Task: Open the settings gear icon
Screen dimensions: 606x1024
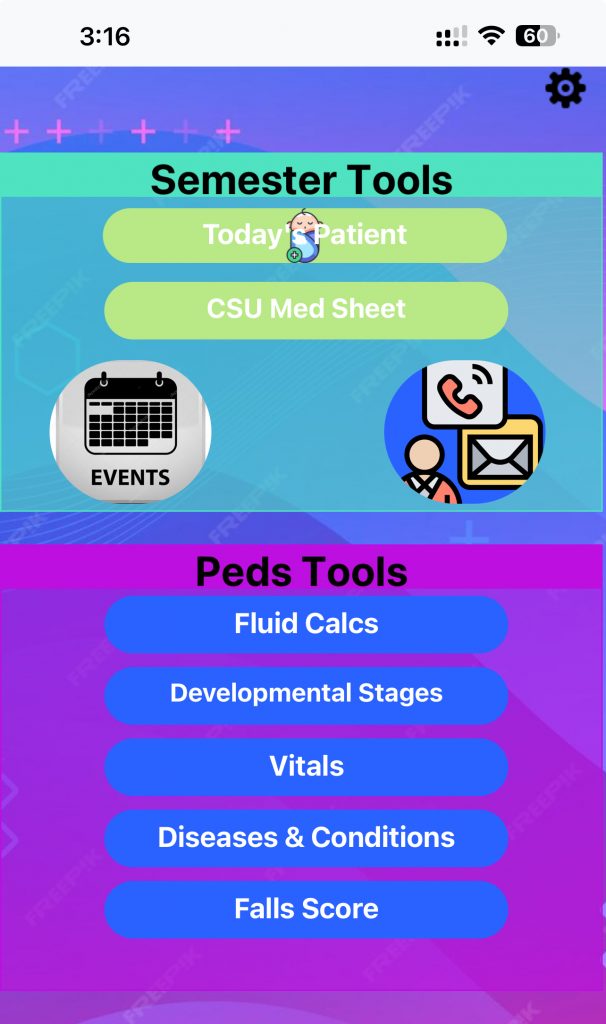Action: [x=565, y=89]
